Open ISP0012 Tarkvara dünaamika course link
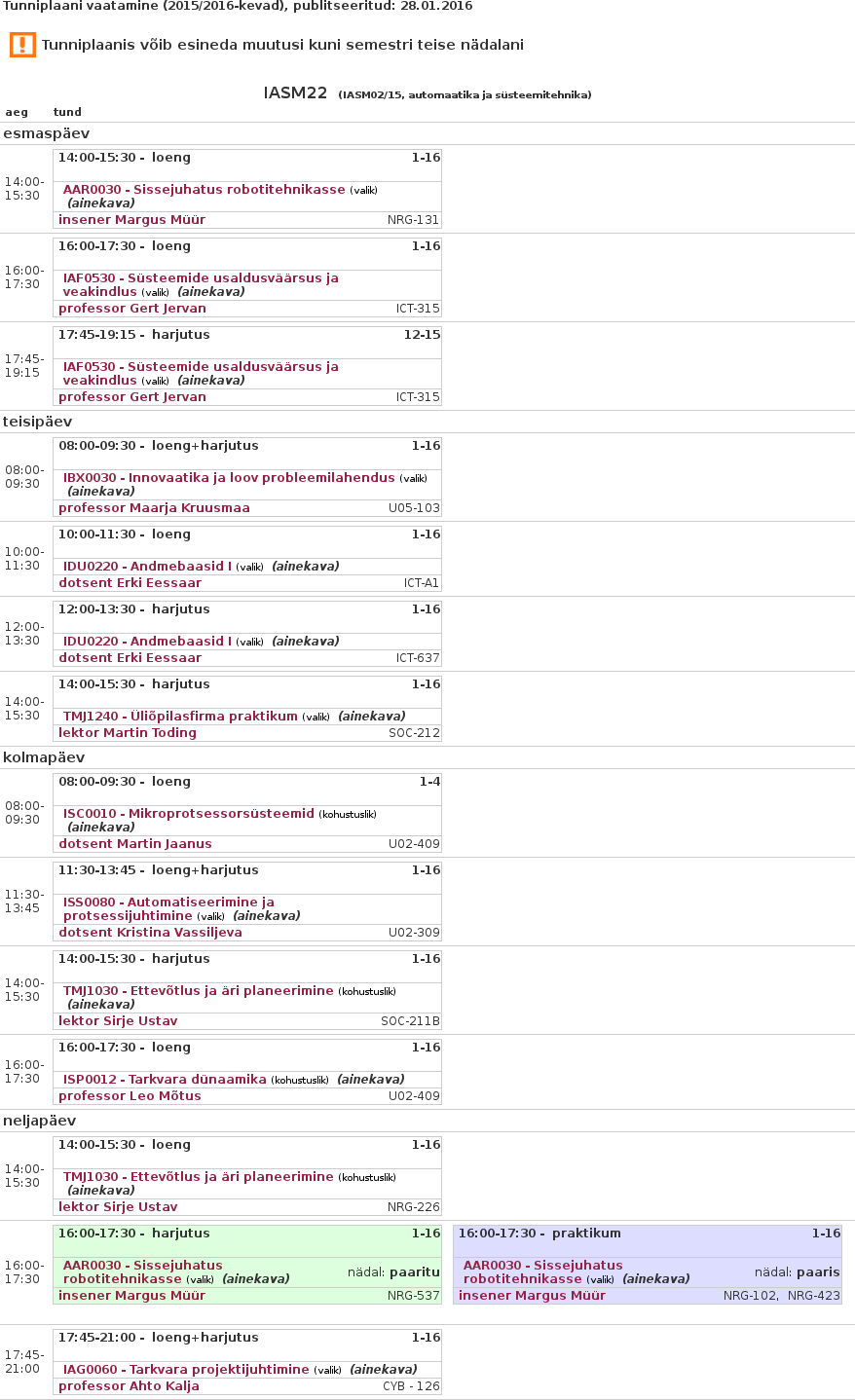Viewport: 855px width, 1400px height. point(165,1079)
